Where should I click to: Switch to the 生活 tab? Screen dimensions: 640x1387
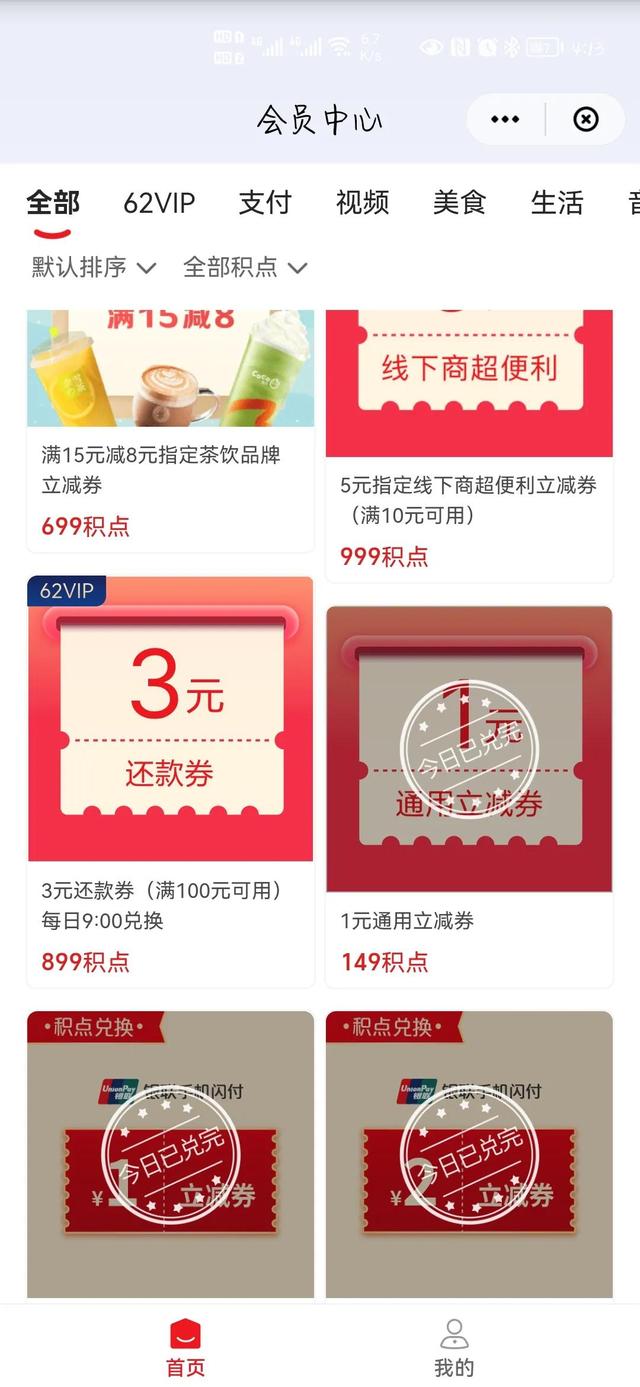click(557, 203)
